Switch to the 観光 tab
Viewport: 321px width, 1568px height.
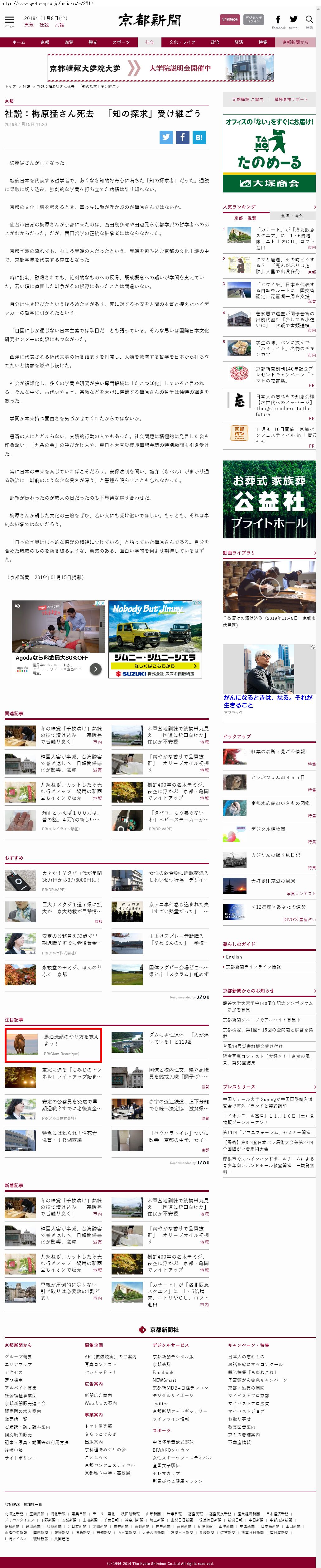click(93, 43)
